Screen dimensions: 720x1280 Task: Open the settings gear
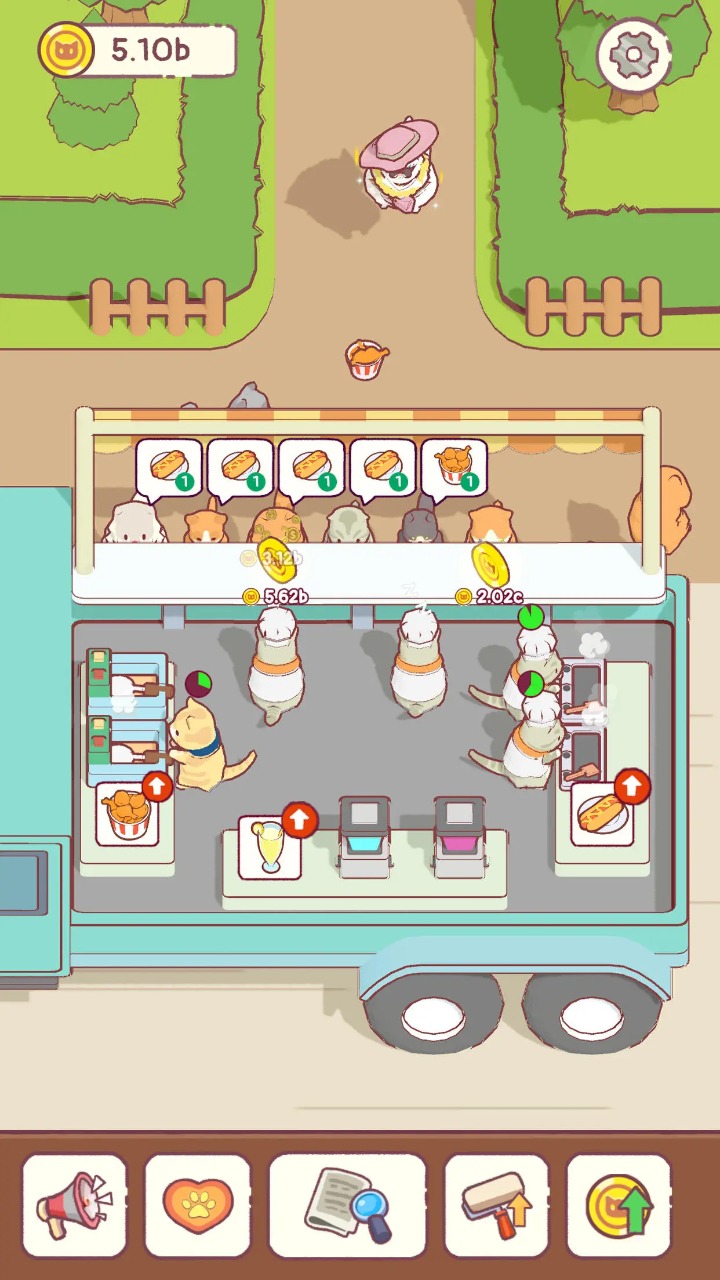(x=634, y=54)
